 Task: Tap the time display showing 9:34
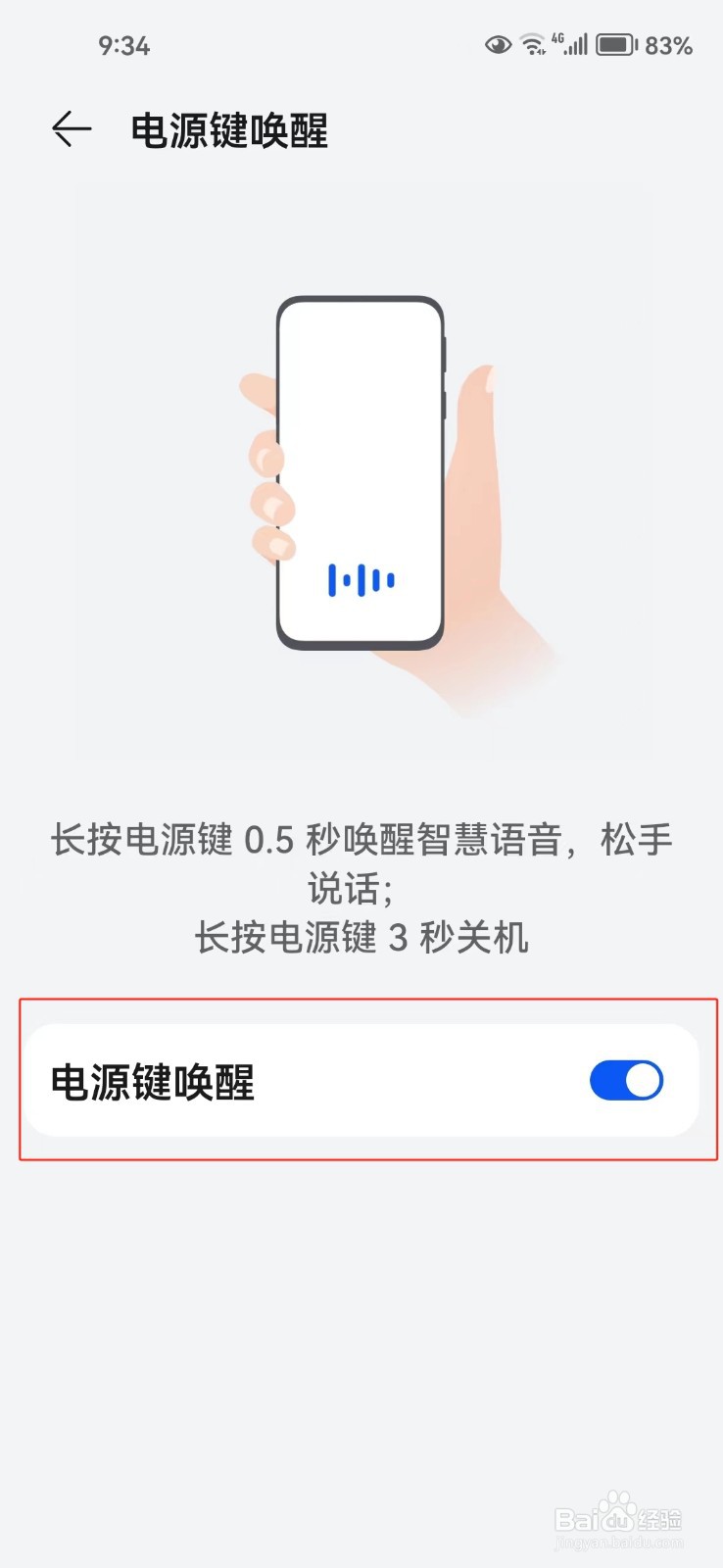(x=124, y=45)
